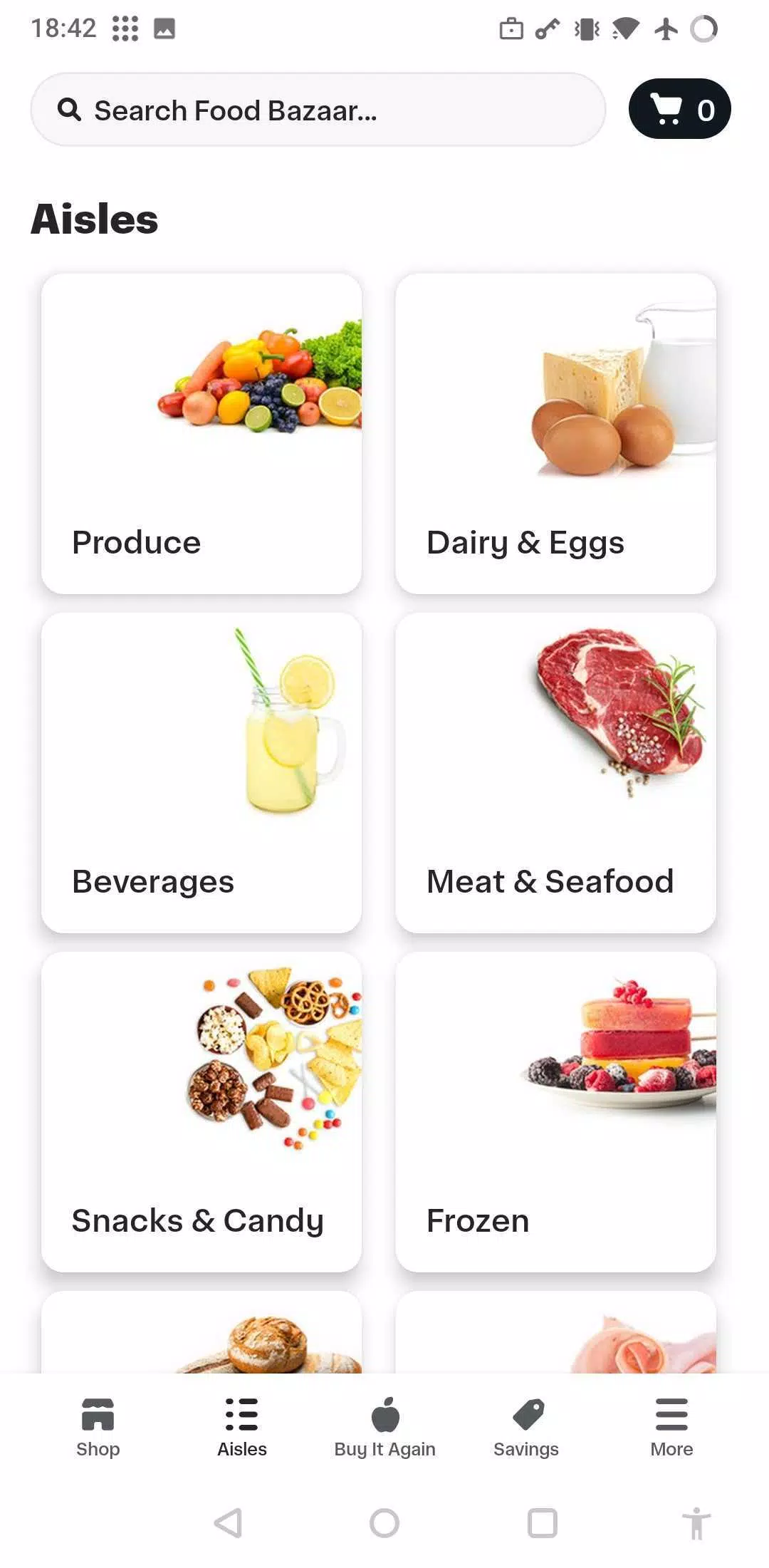Select the Beverages aisle
The width and height of the screenshot is (769, 1568).
(x=202, y=773)
